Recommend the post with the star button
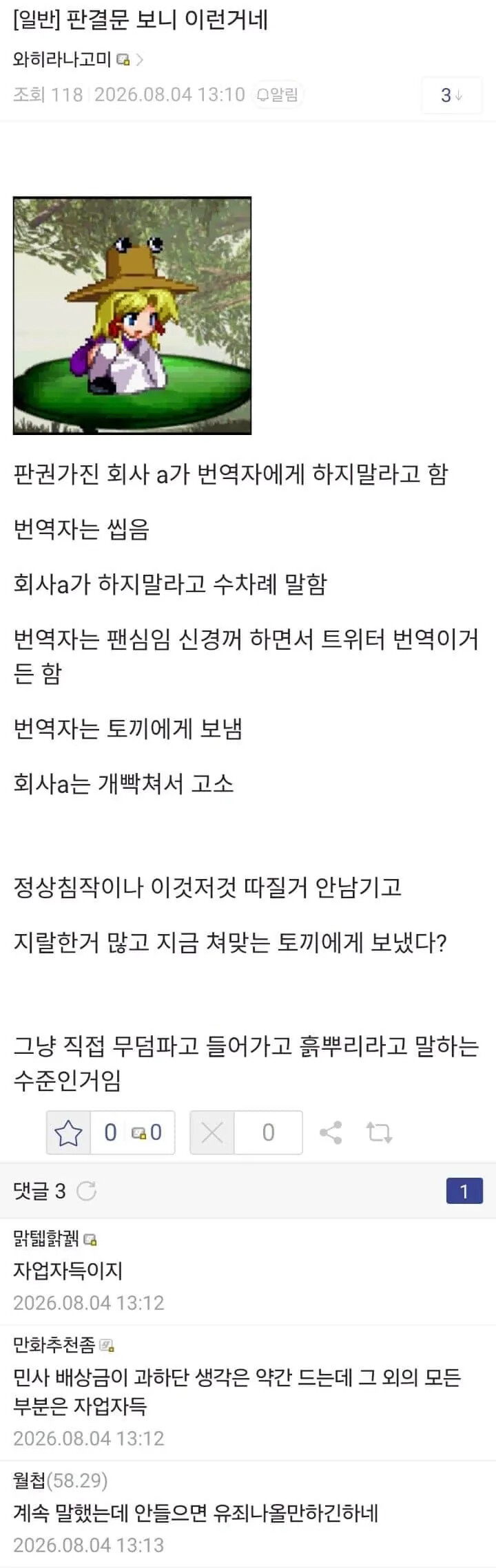 (x=68, y=1132)
